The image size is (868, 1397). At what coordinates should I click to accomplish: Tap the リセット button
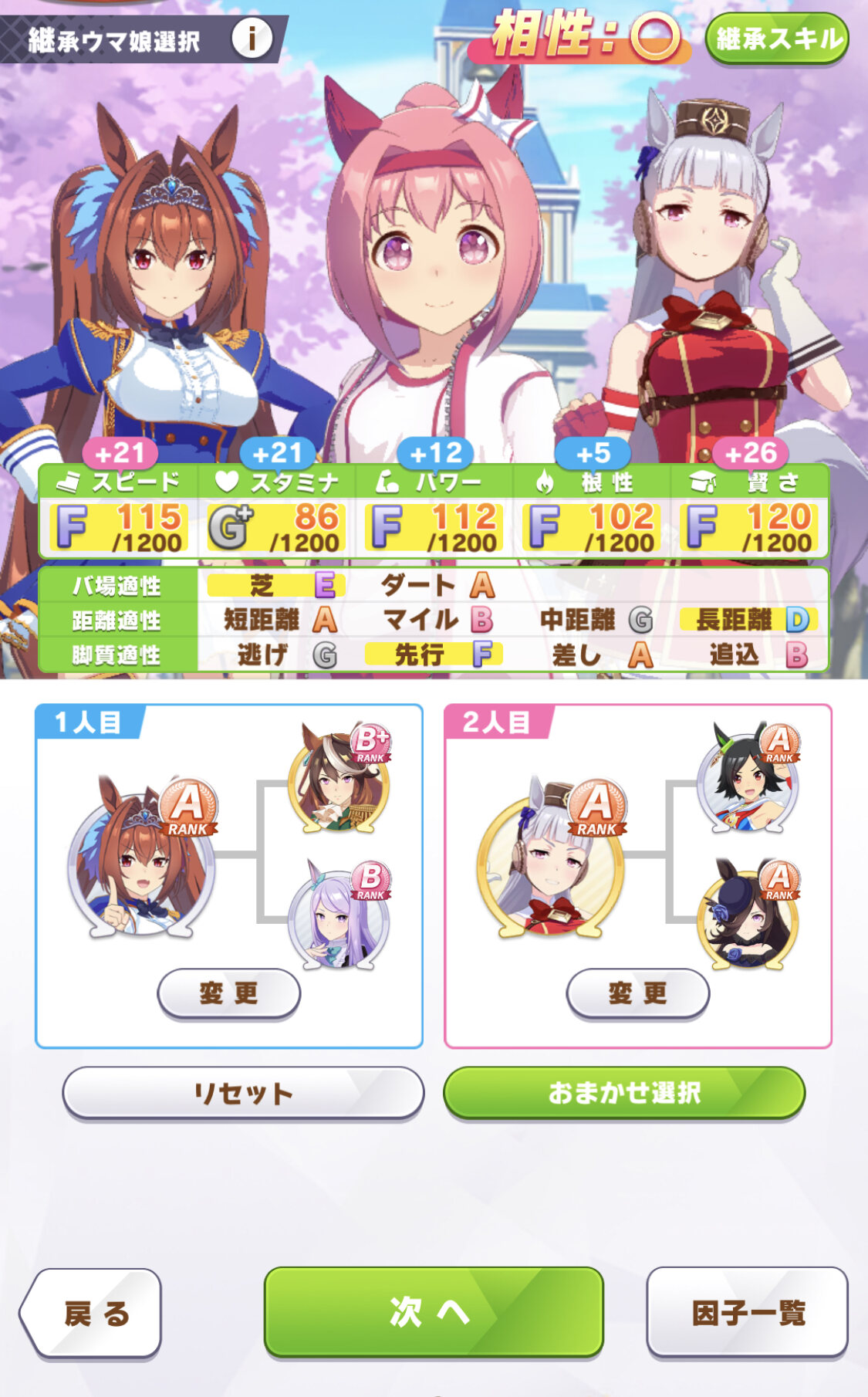point(243,1093)
